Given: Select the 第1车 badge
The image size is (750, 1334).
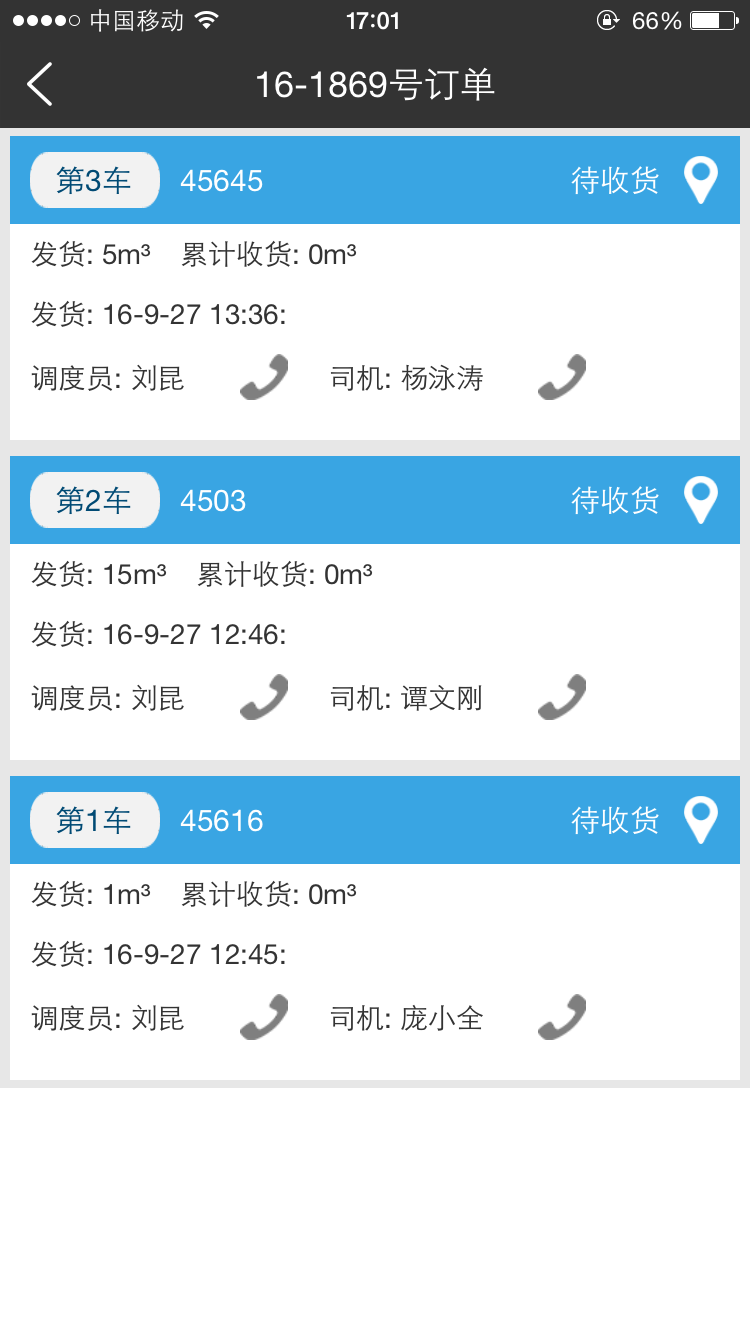Looking at the screenshot, I should 95,820.
